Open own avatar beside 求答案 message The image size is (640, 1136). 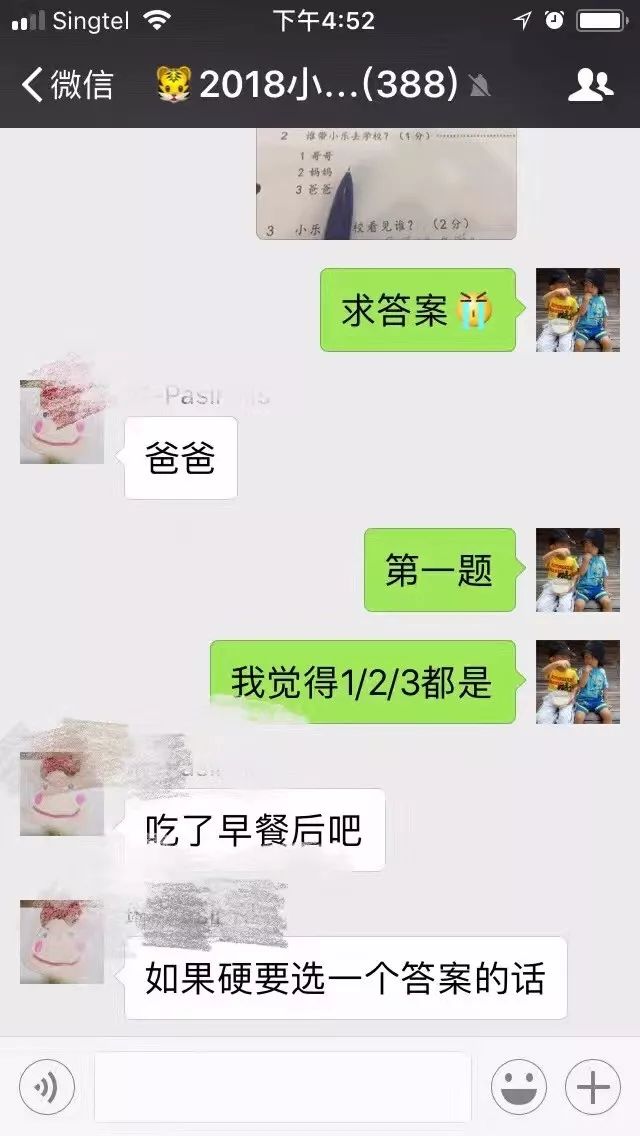[577, 309]
